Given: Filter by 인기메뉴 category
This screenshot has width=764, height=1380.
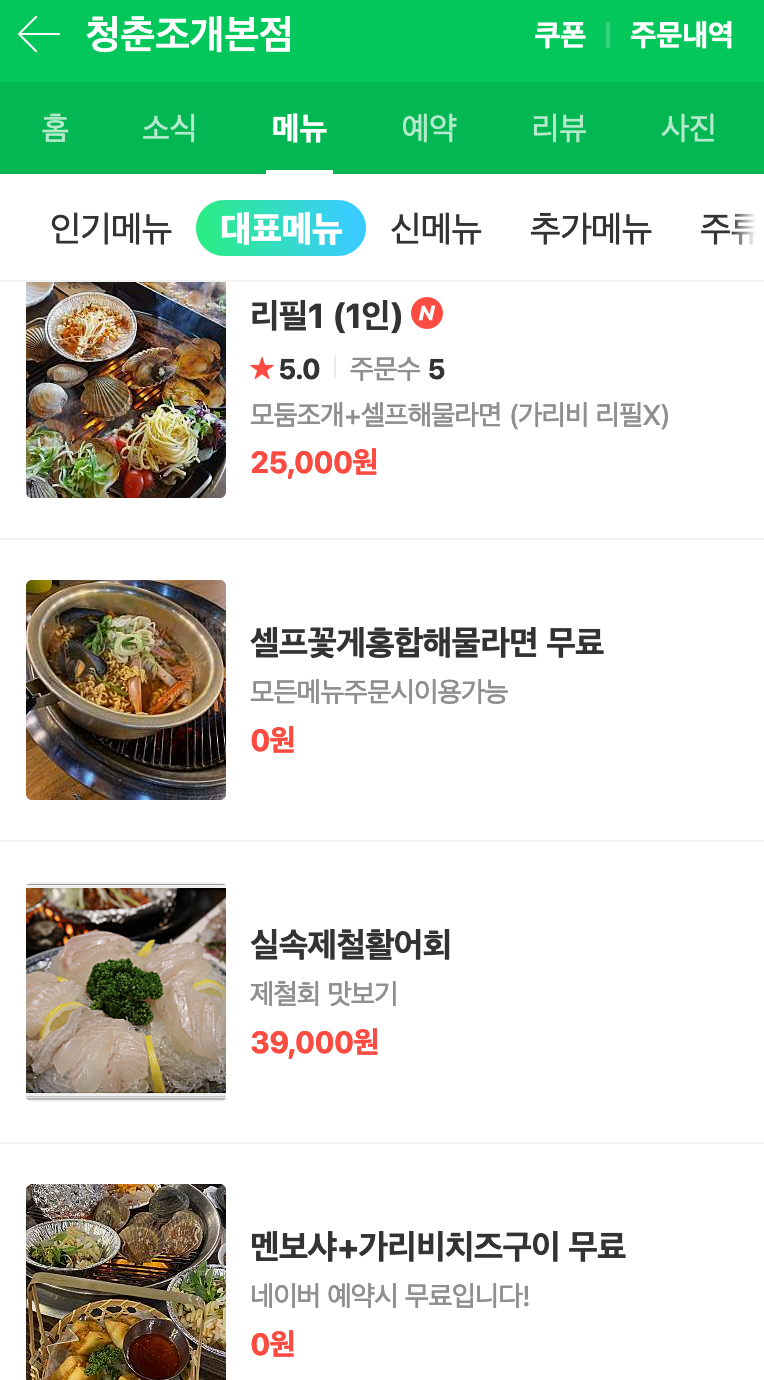Looking at the screenshot, I should coord(111,229).
